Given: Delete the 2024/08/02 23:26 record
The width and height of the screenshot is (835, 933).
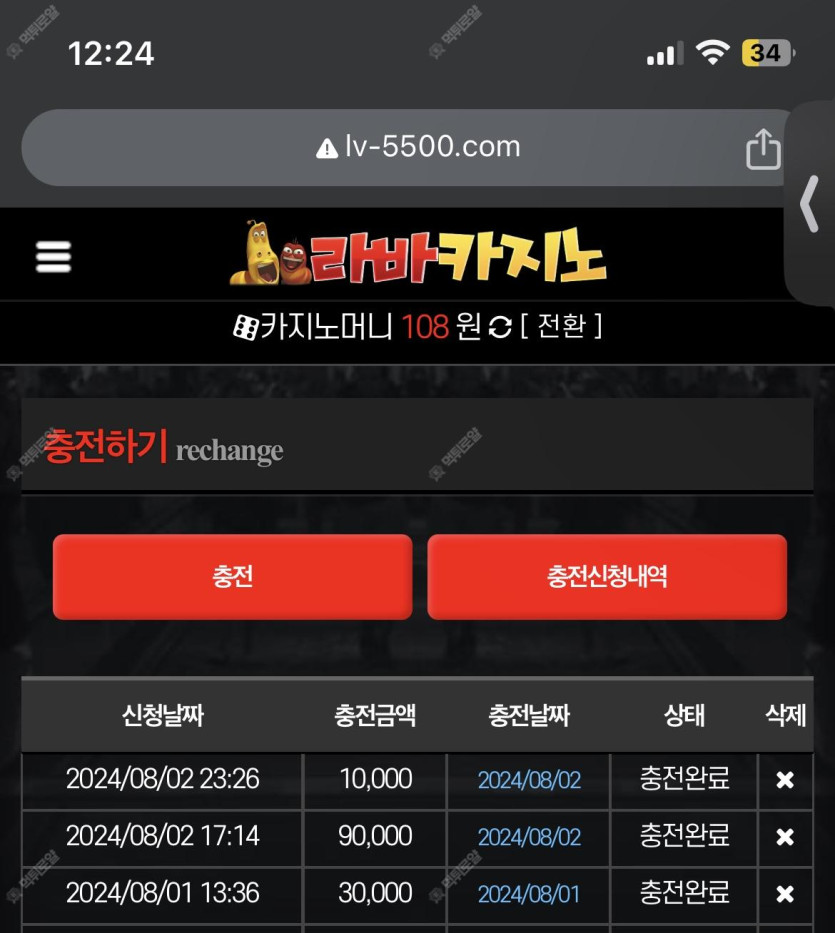Looking at the screenshot, I should [785, 780].
